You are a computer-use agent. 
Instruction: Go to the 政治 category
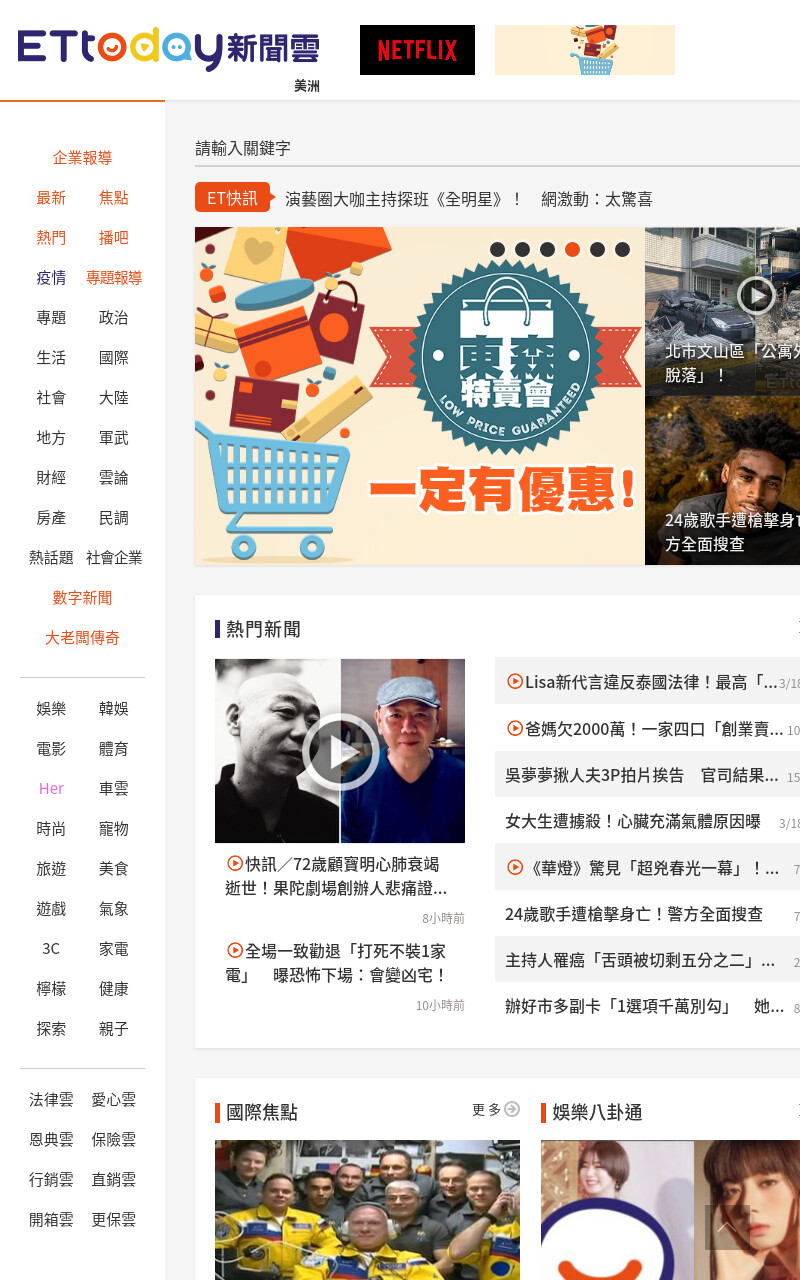(x=113, y=318)
